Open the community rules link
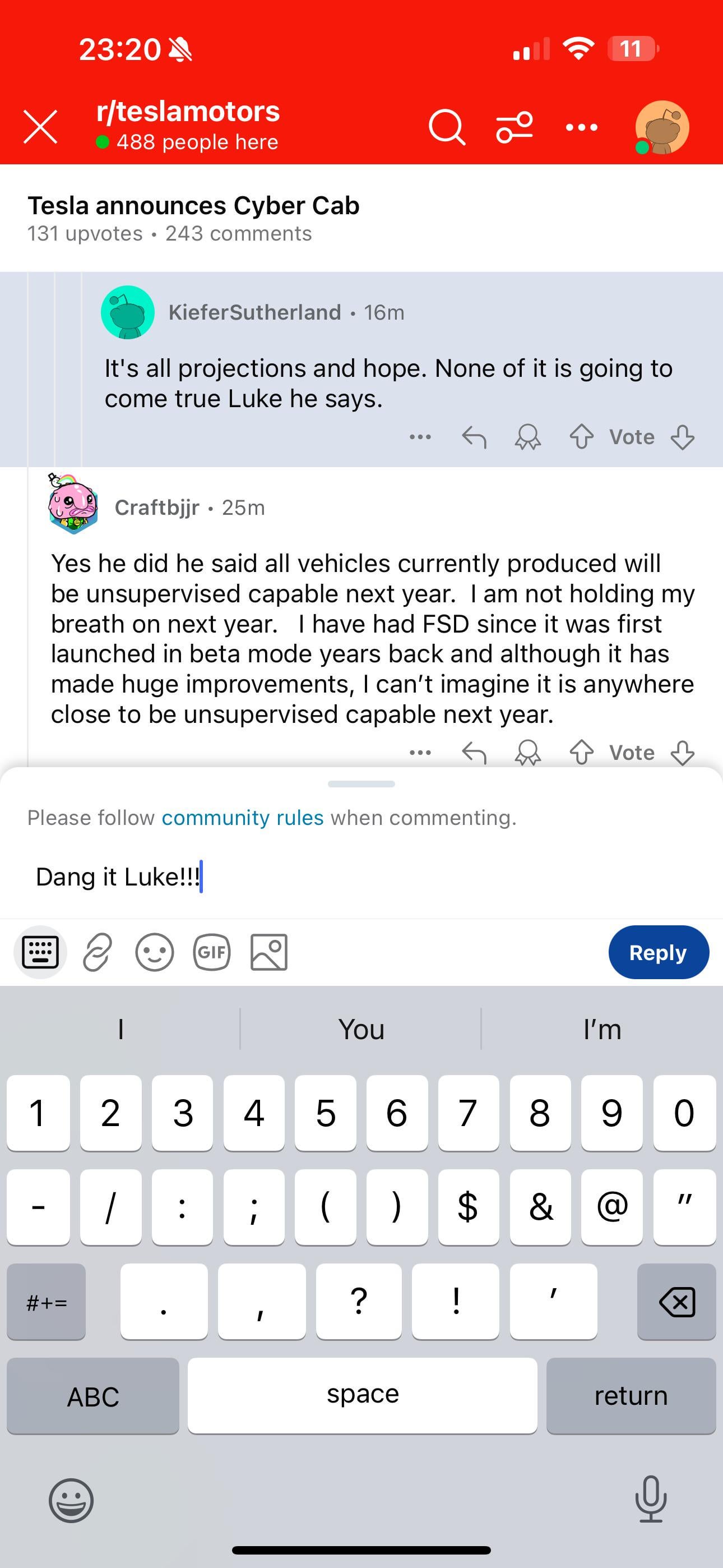This screenshot has width=723, height=1568. (x=242, y=818)
